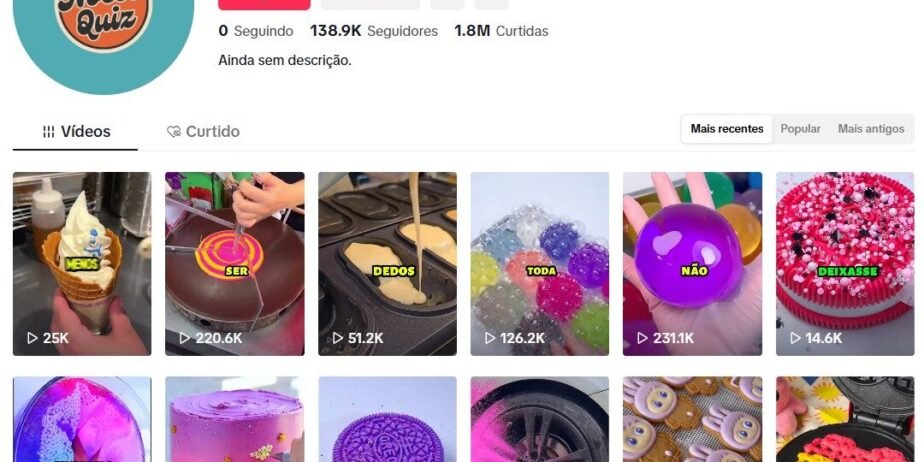Open the Curtido tab

point(203,131)
